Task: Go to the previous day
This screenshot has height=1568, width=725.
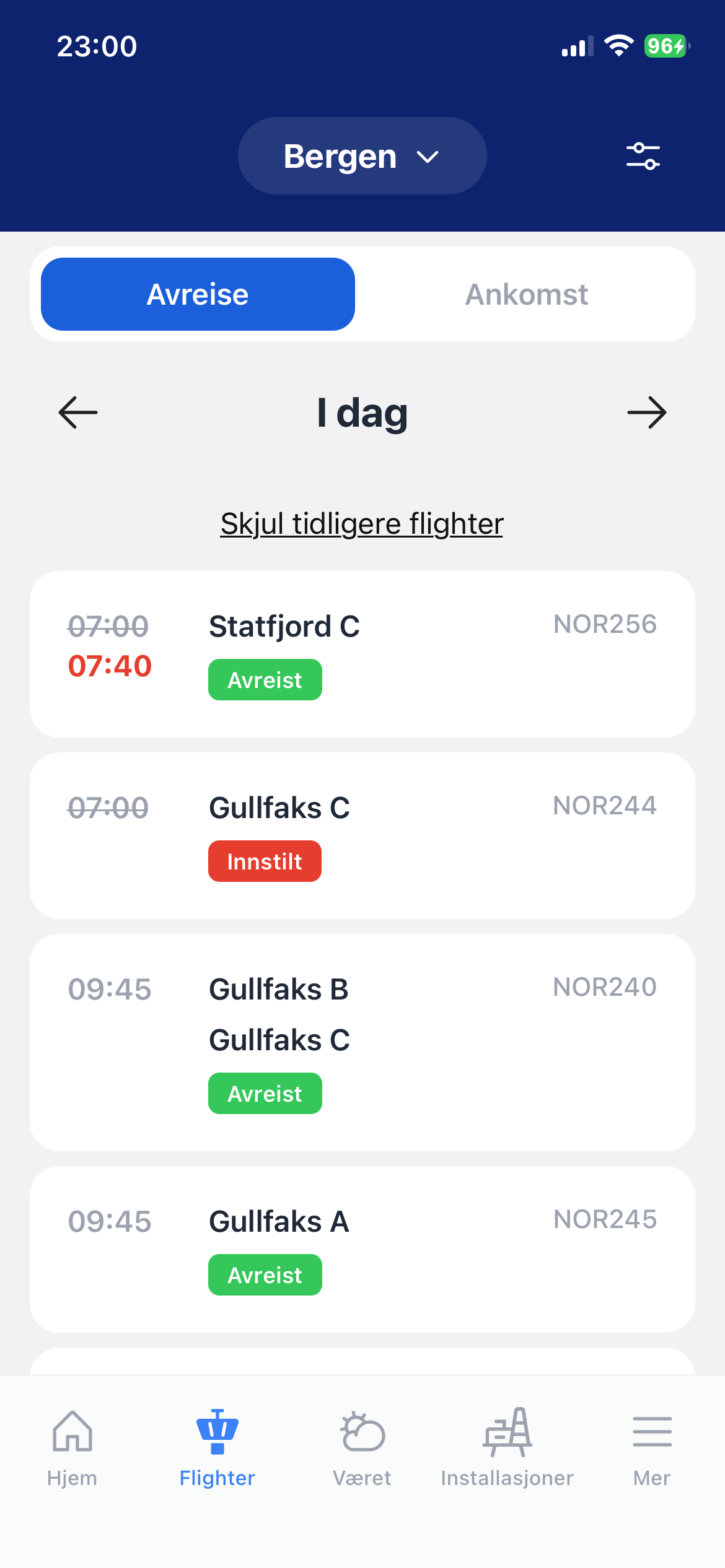Action: 78,412
